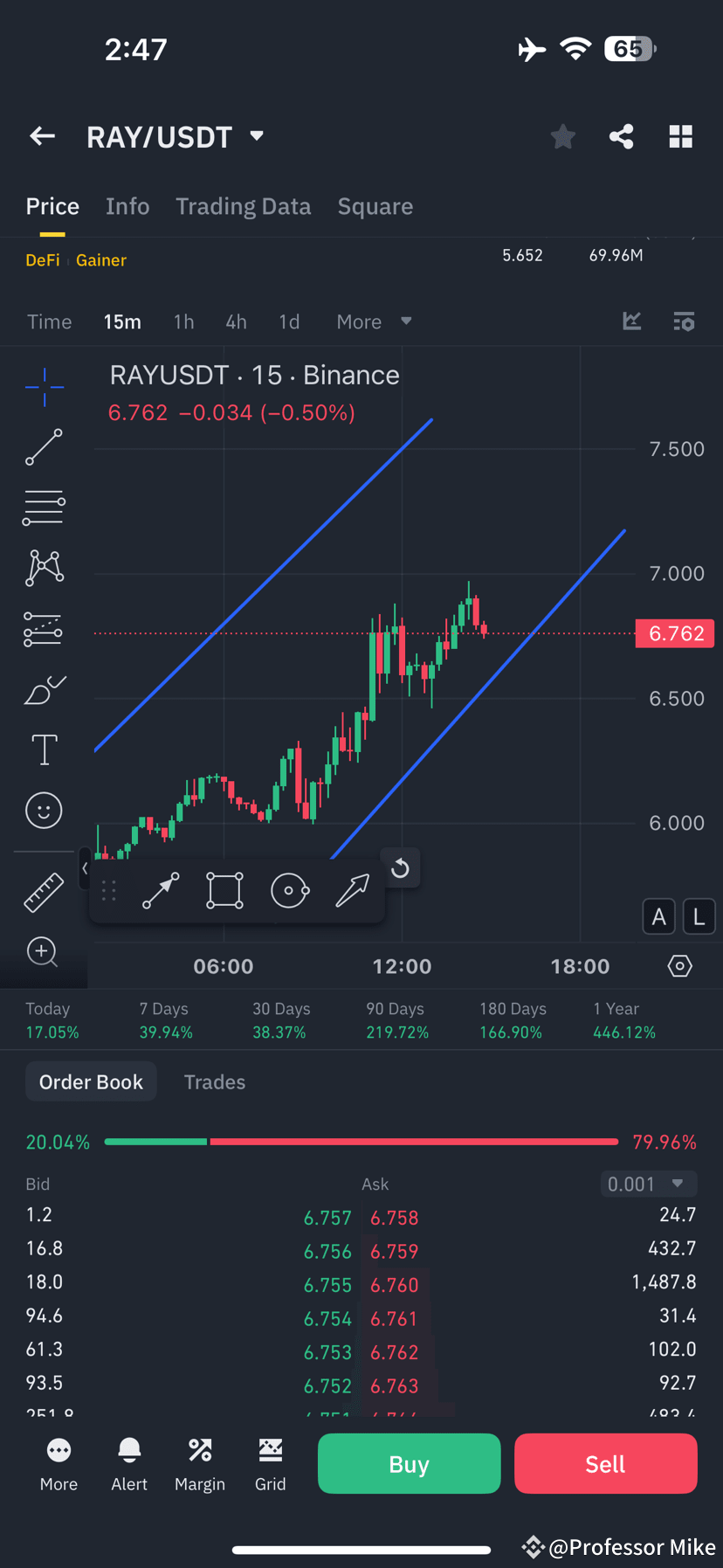
Task: Open the emoji sticker tool
Action: [x=44, y=810]
